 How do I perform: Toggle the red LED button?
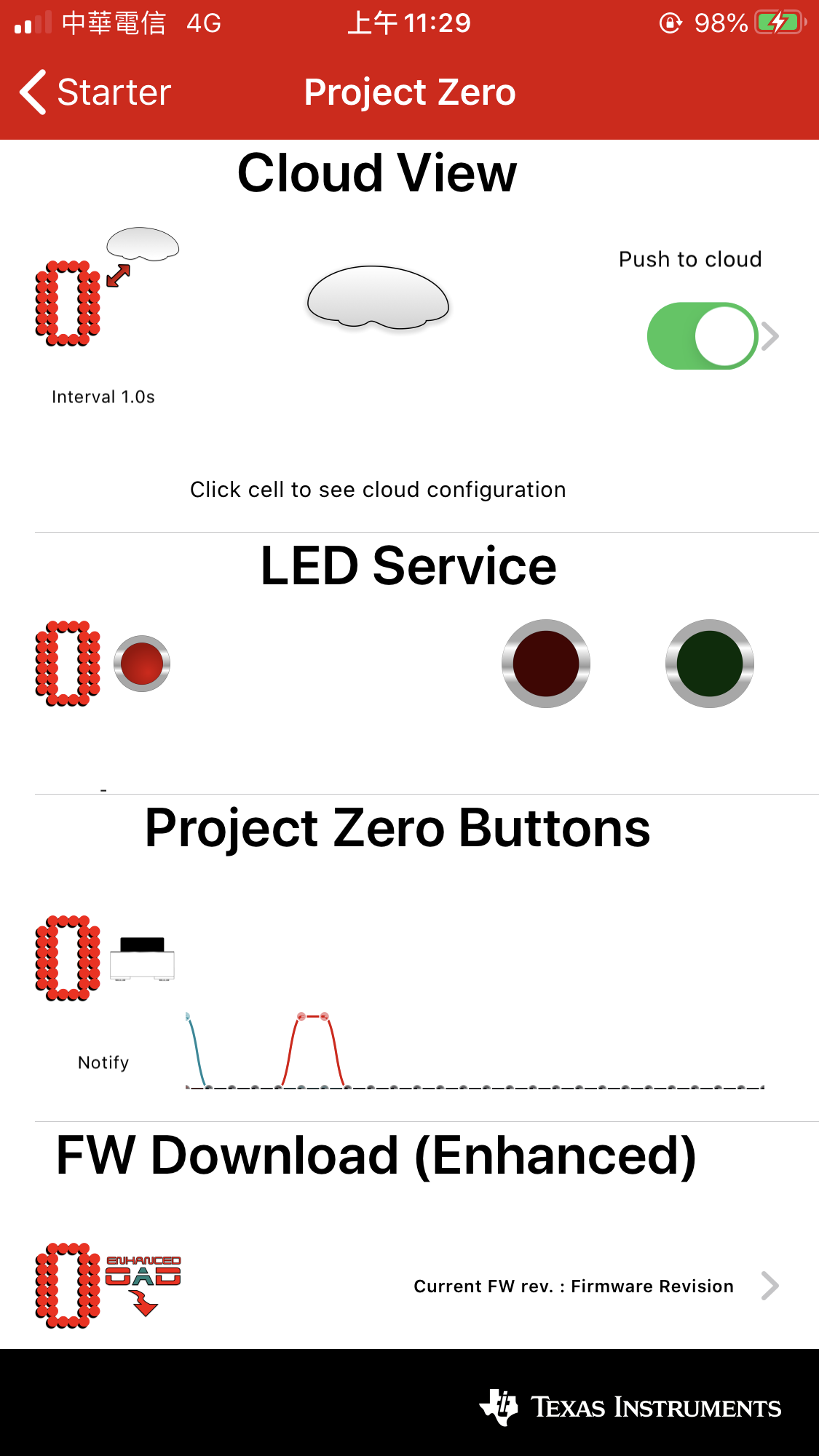pyautogui.click(x=546, y=664)
